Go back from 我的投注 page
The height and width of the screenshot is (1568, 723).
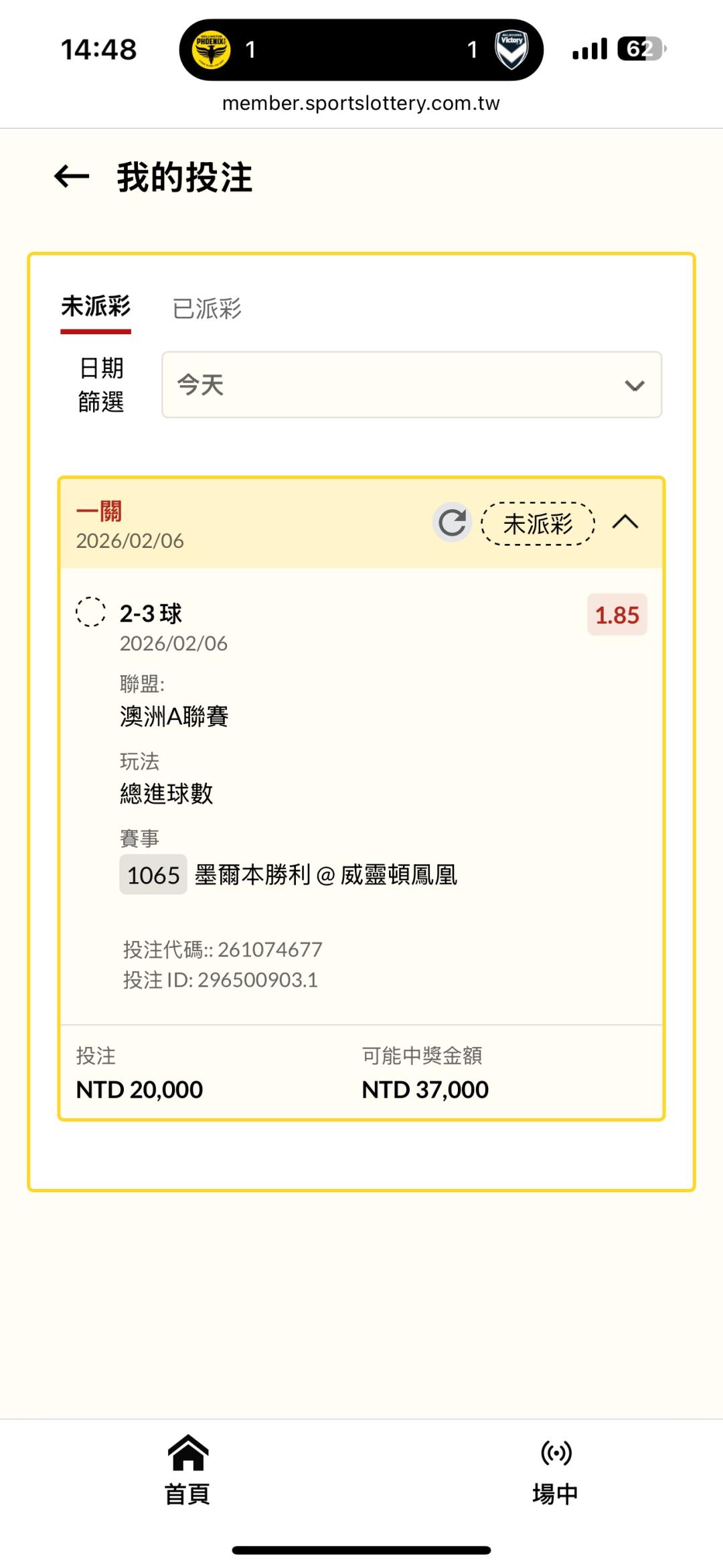coord(72,177)
